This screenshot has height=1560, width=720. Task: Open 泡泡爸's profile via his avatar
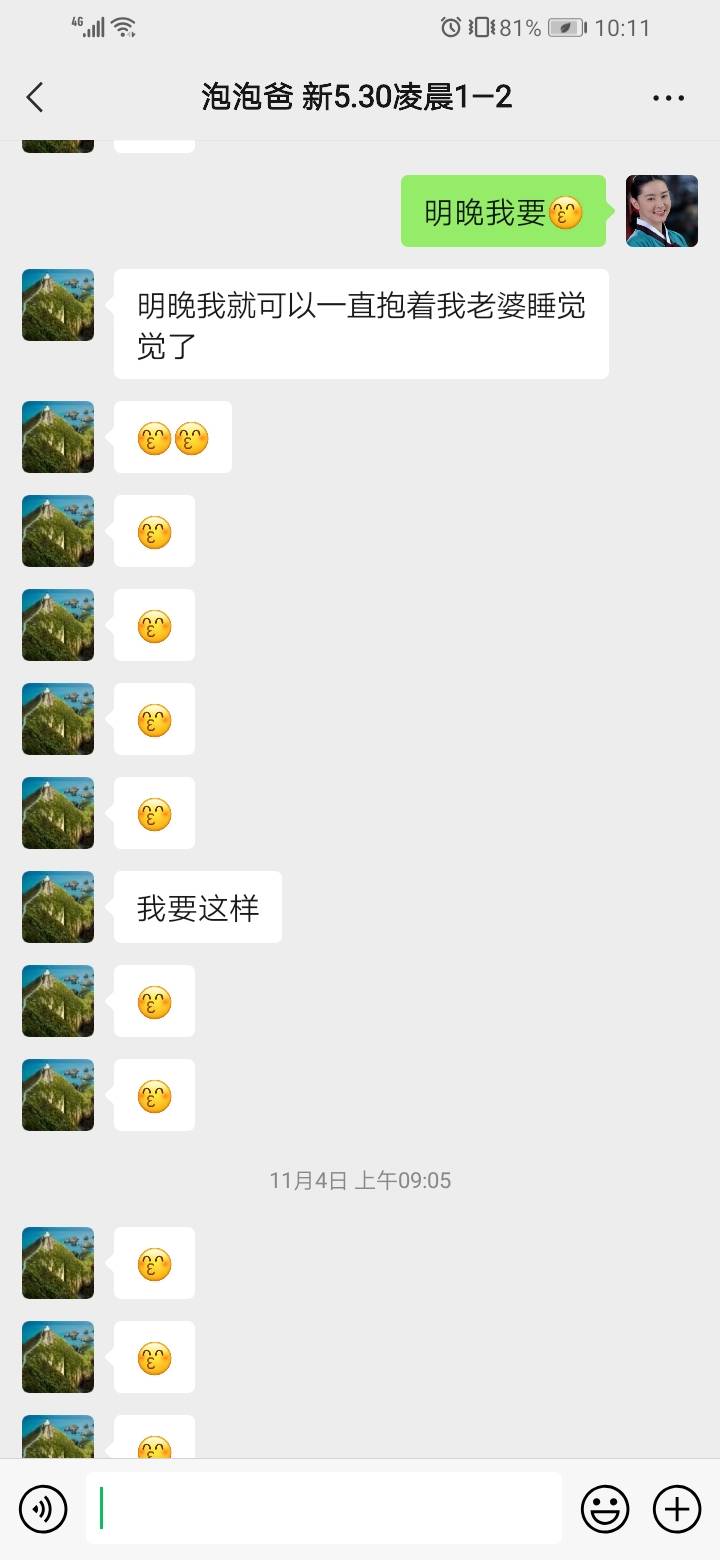[57, 305]
